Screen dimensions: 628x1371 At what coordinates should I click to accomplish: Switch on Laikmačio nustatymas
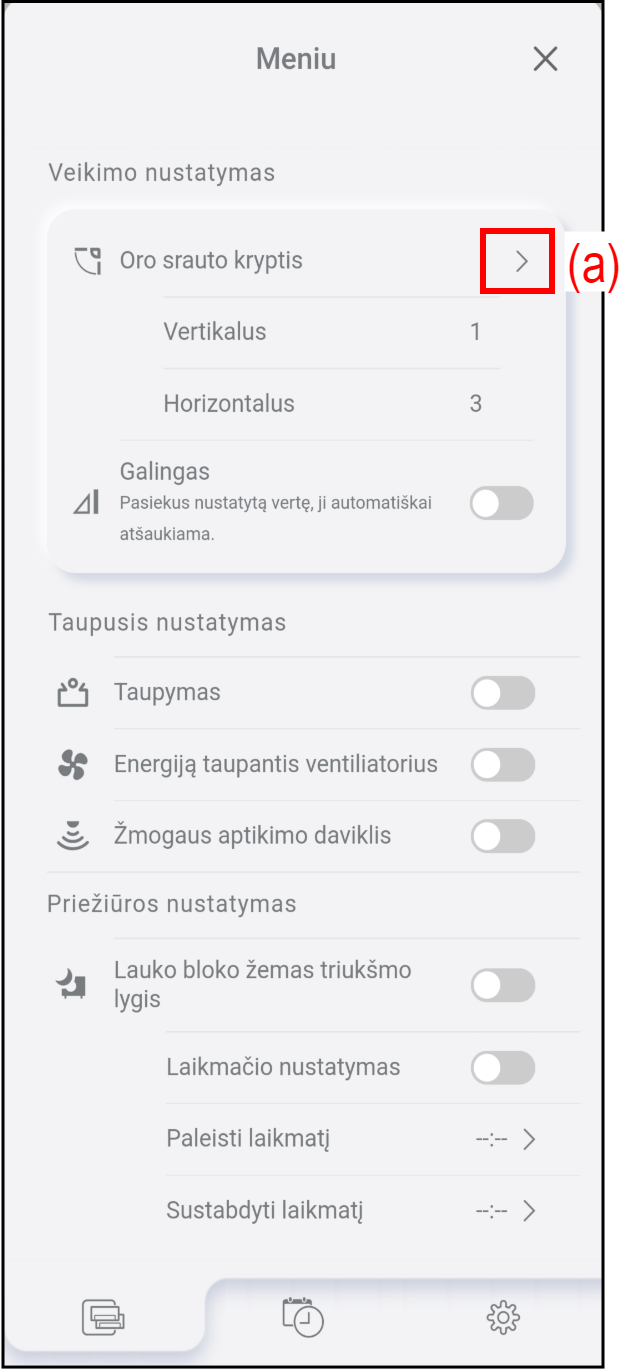(502, 1067)
